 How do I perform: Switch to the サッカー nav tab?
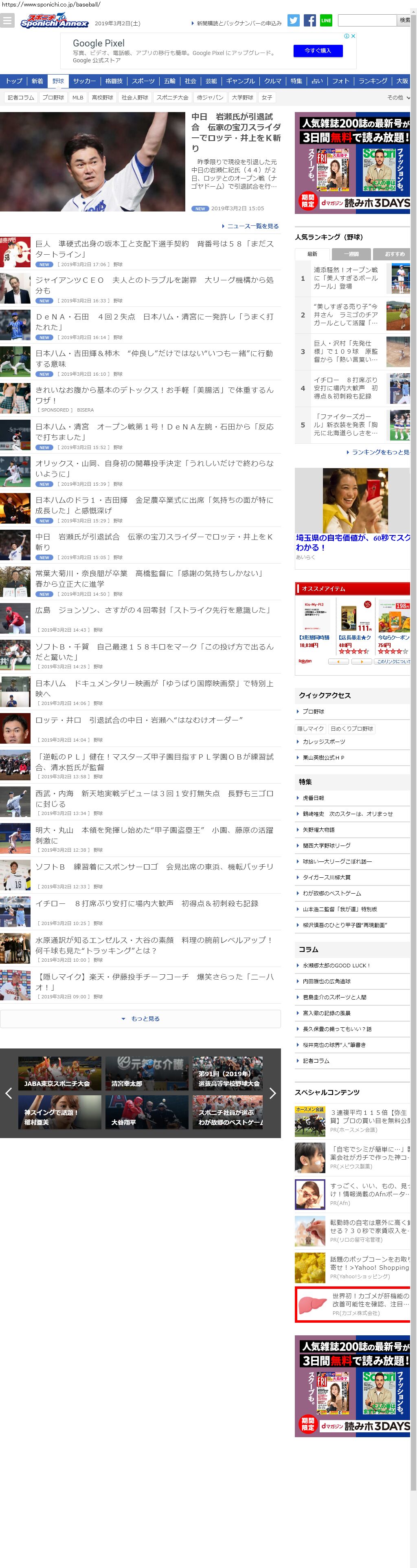point(84,81)
